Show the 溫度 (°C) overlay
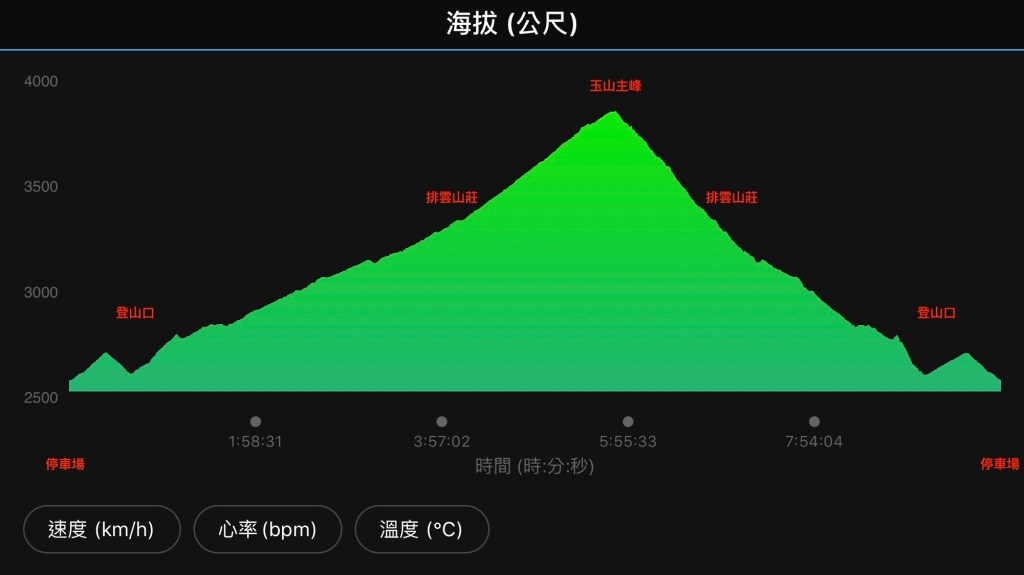 click(x=421, y=529)
